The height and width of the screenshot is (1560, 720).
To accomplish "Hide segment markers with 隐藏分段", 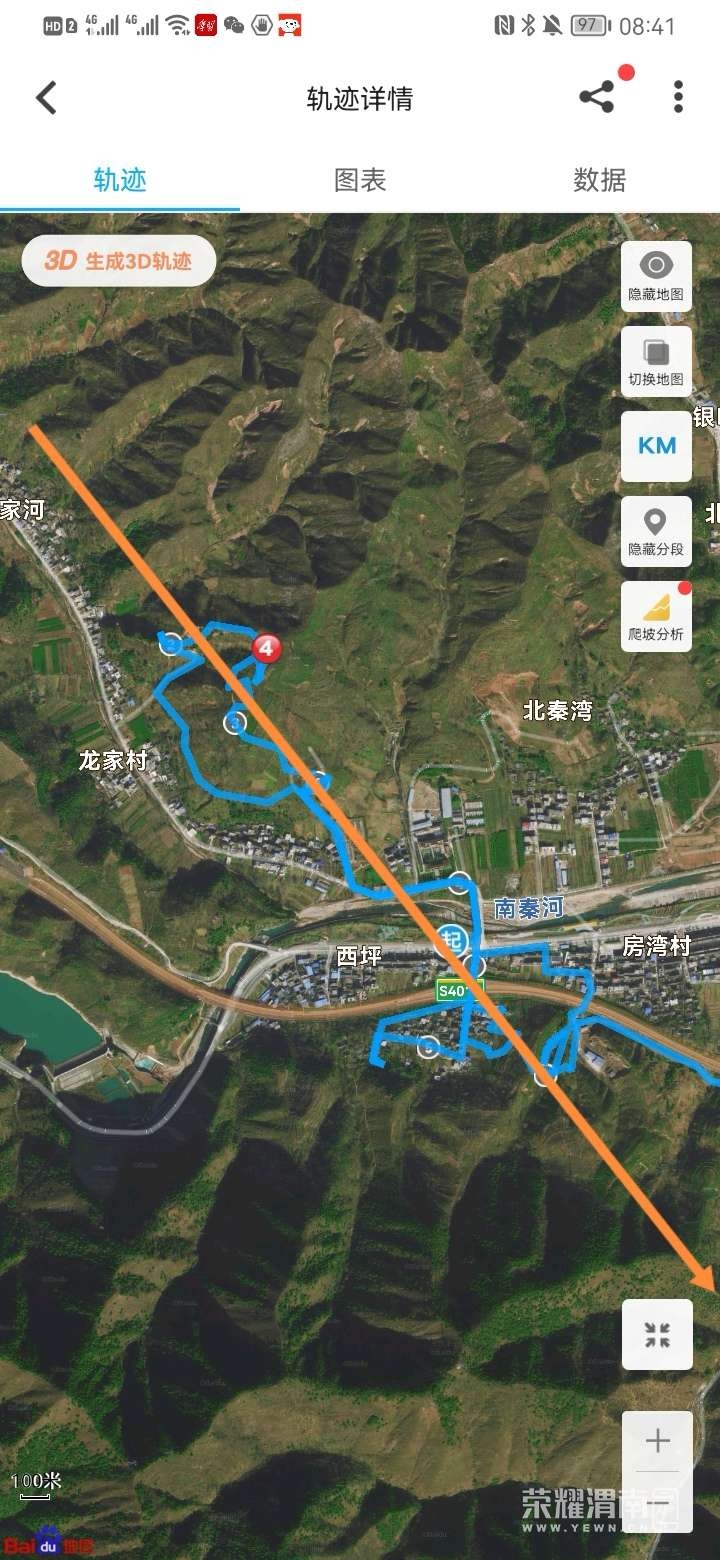I will (x=656, y=531).
